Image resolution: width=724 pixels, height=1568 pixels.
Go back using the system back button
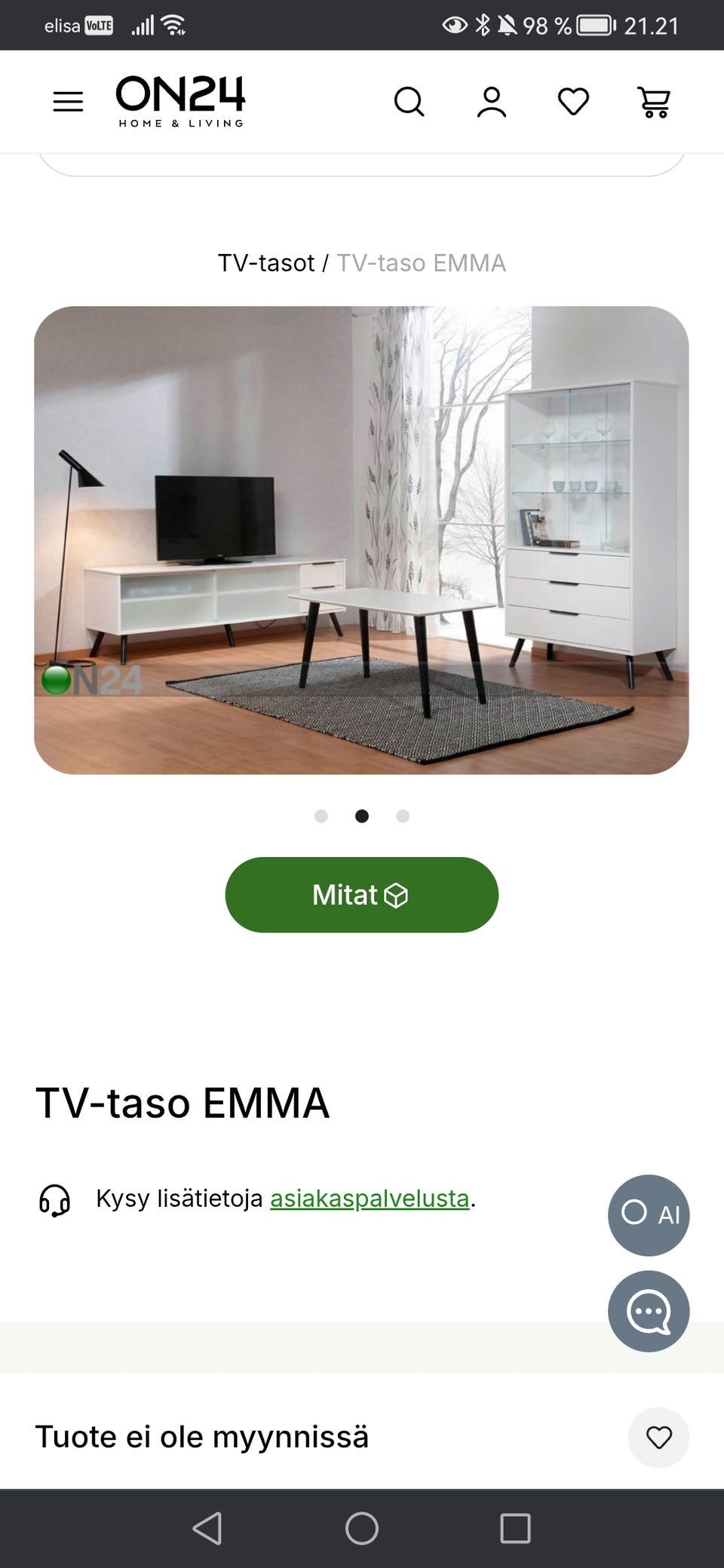point(207,1529)
